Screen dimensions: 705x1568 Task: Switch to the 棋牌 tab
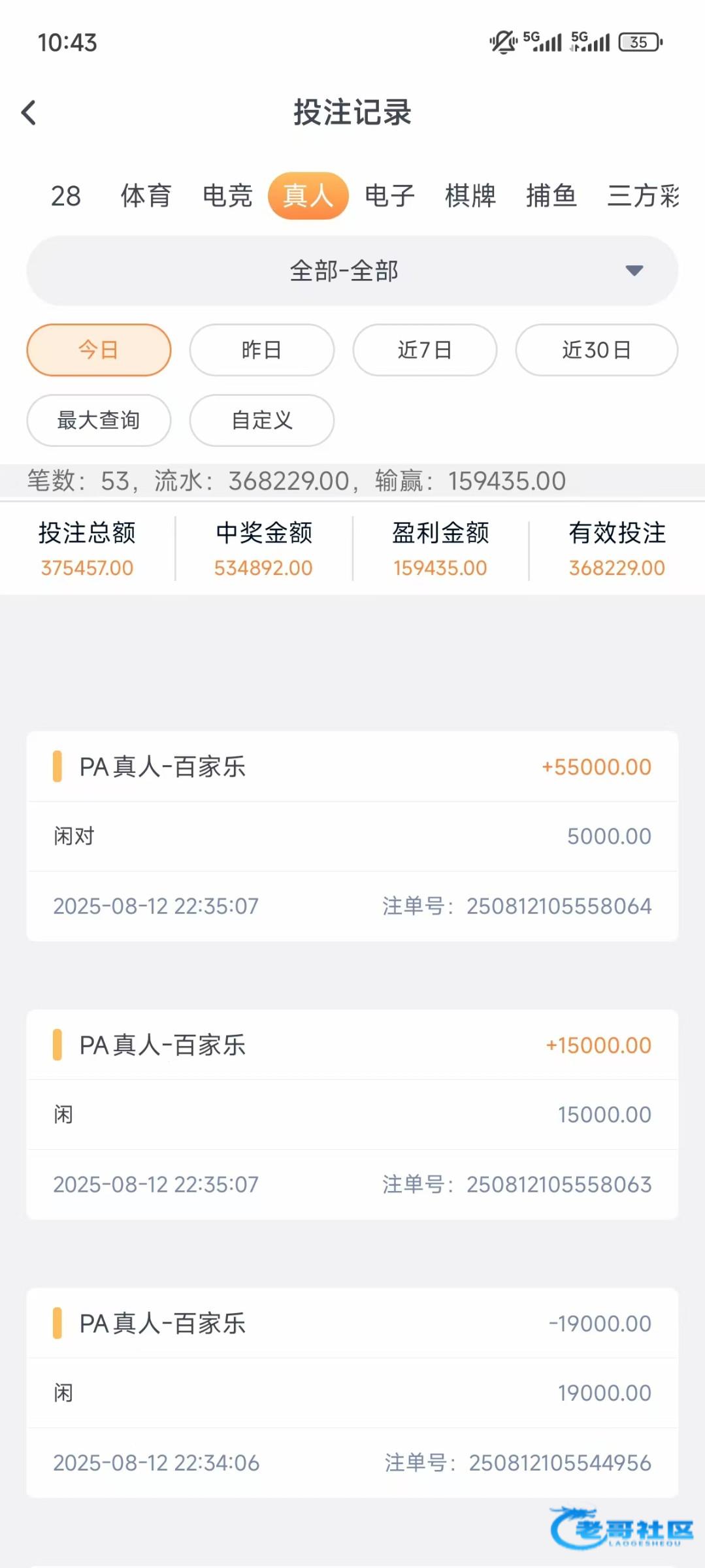(470, 196)
